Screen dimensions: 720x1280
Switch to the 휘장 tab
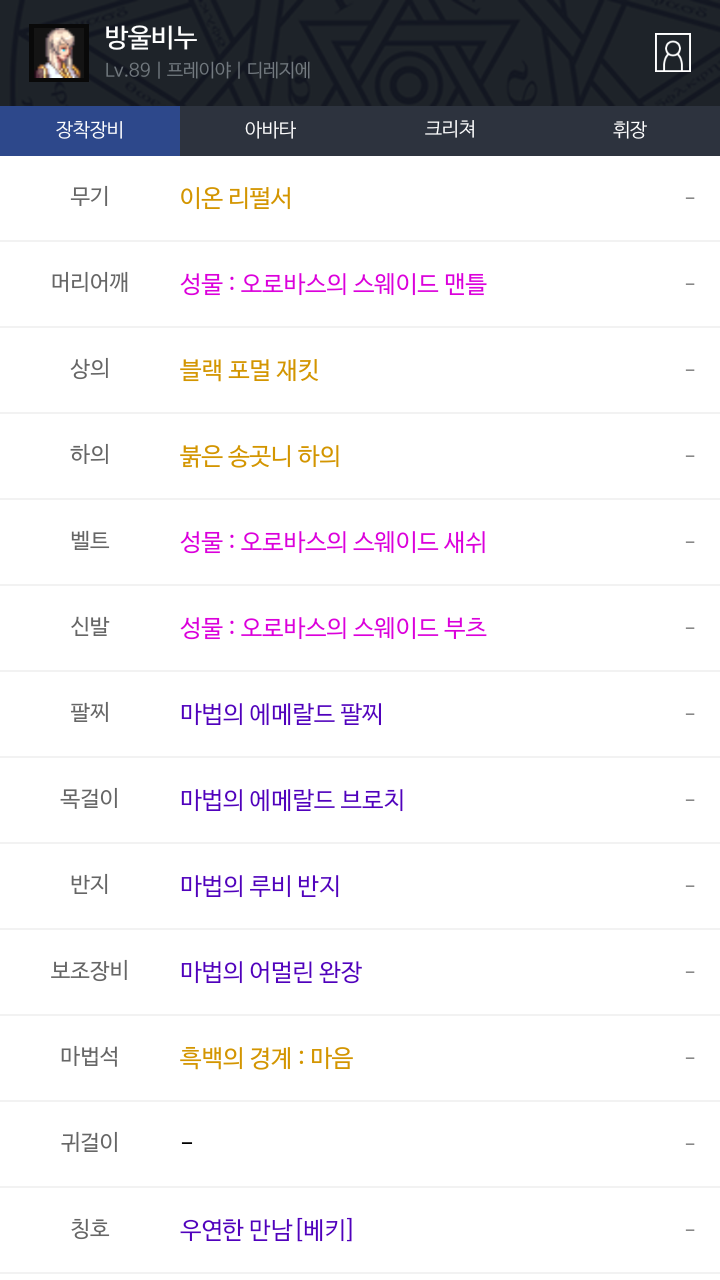tap(630, 130)
